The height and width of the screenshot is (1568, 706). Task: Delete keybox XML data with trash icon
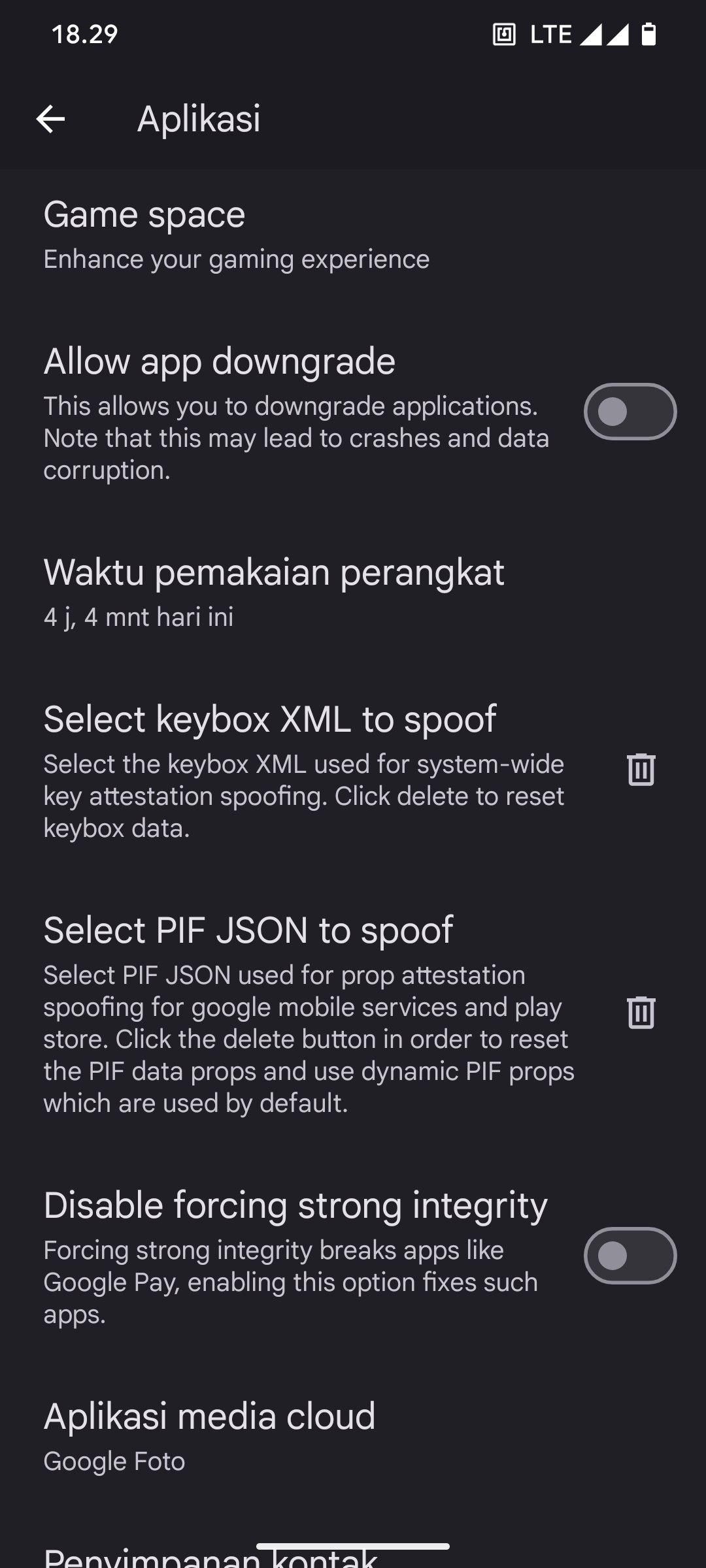pyautogui.click(x=641, y=769)
